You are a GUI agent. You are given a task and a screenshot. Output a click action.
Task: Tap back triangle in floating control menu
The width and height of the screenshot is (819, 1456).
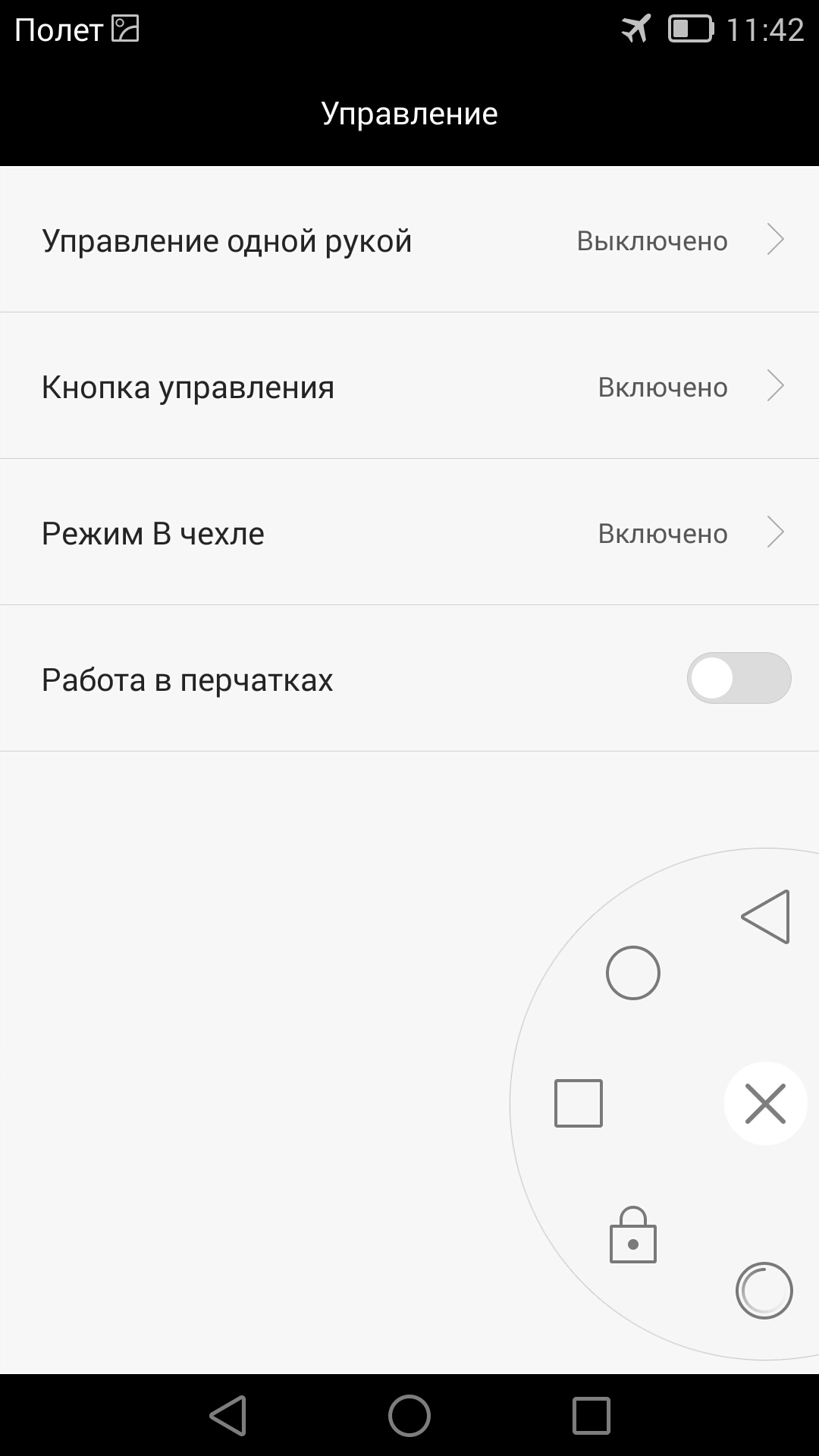tap(766, 917)
